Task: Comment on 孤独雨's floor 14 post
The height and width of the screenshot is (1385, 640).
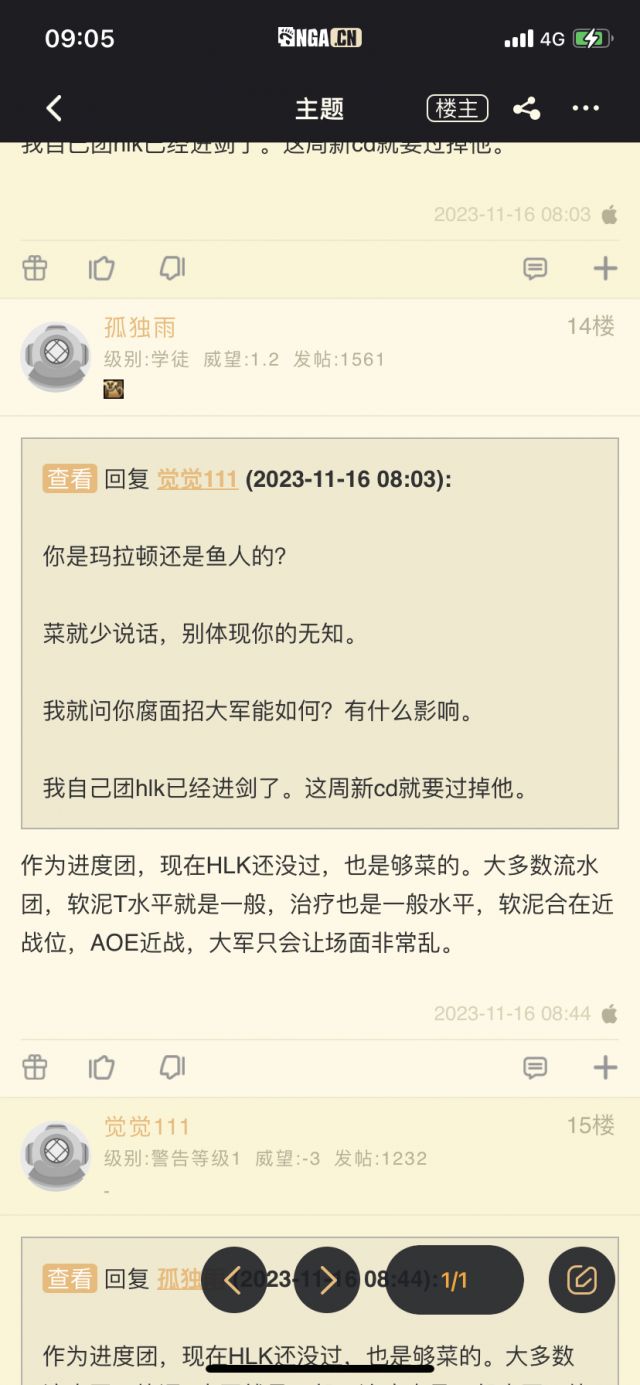Action: point(535,1068)
